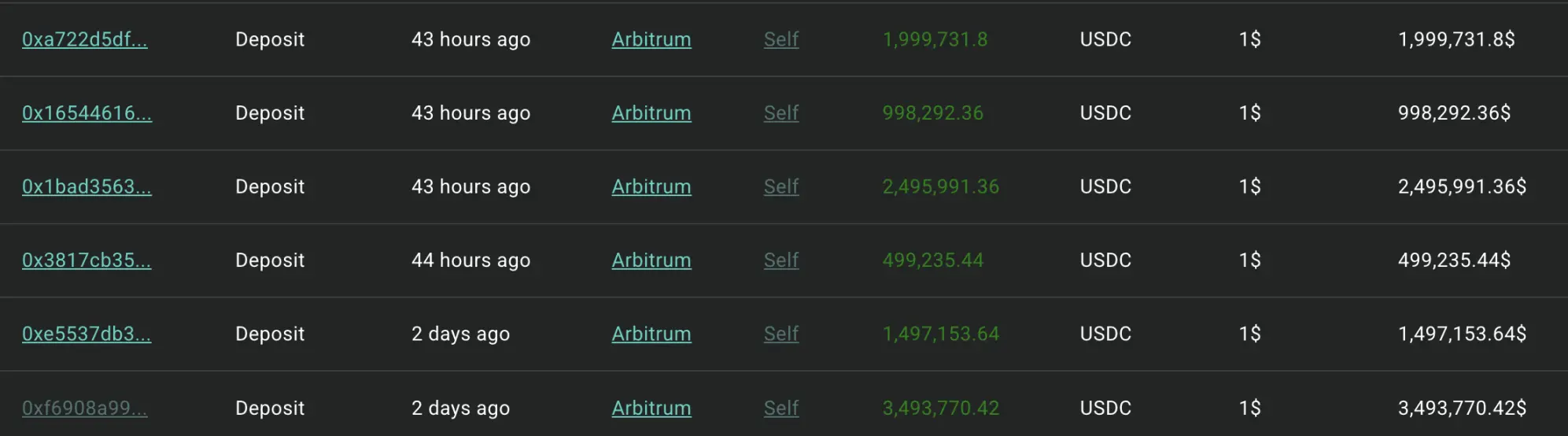Open the 0x16544616... transaction link

[x=87, y=113]
